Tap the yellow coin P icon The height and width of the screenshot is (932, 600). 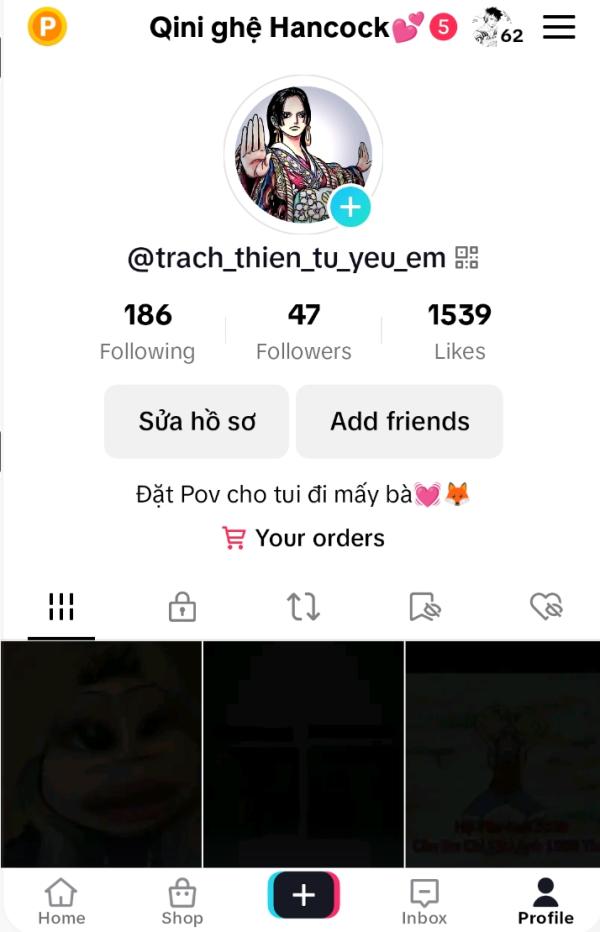point(46,27)
